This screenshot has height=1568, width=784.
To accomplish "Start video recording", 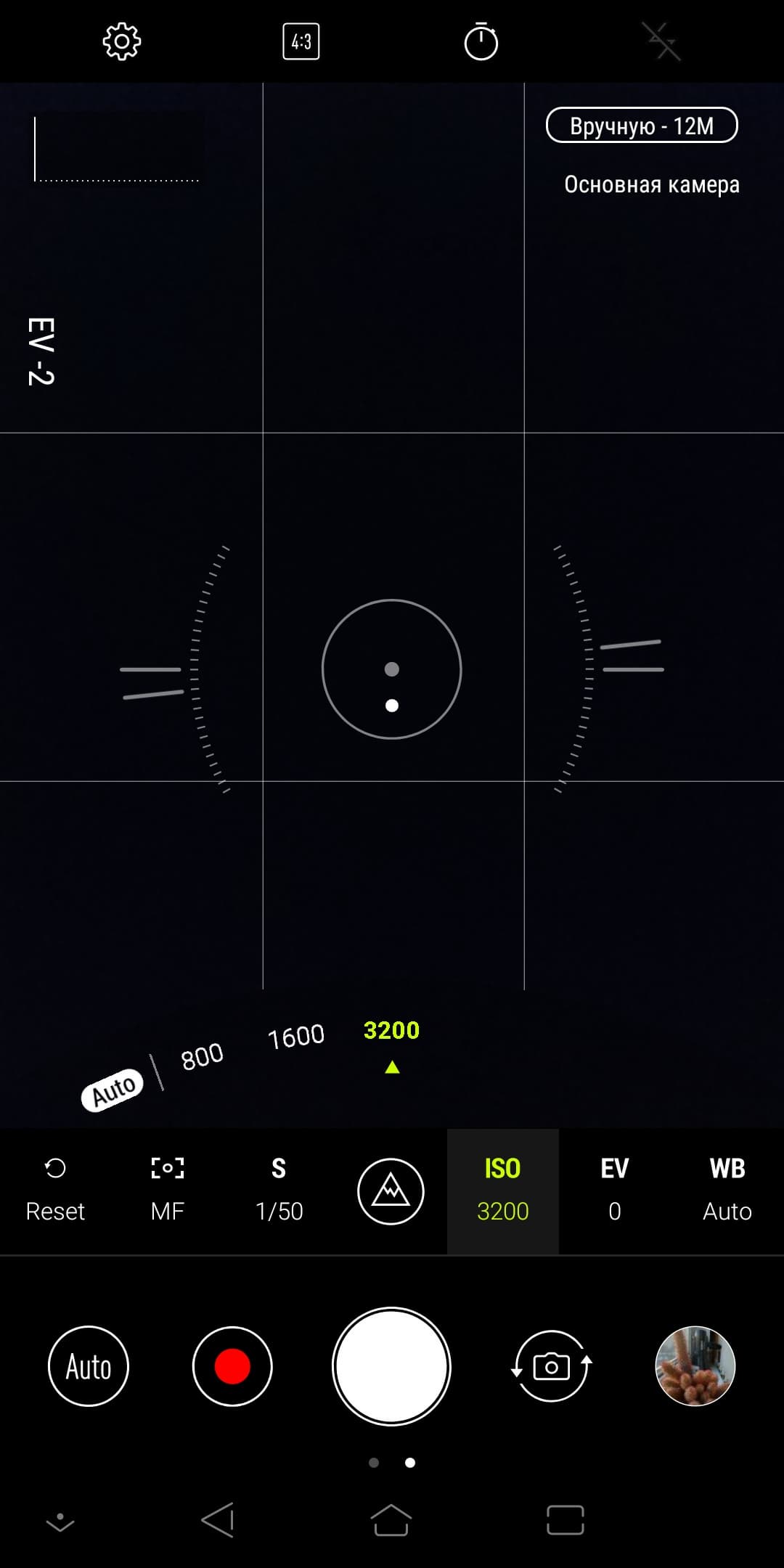I will click(x=232, y=1366).
